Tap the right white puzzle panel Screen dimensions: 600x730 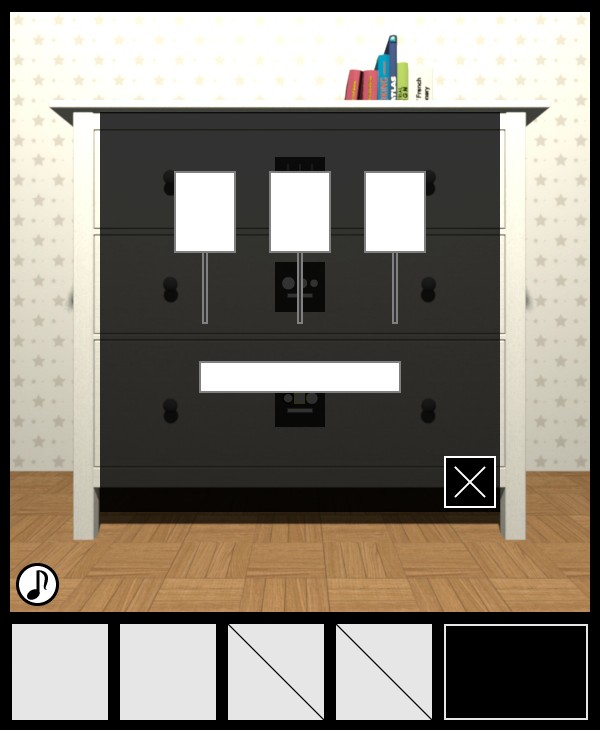[395, 212]
